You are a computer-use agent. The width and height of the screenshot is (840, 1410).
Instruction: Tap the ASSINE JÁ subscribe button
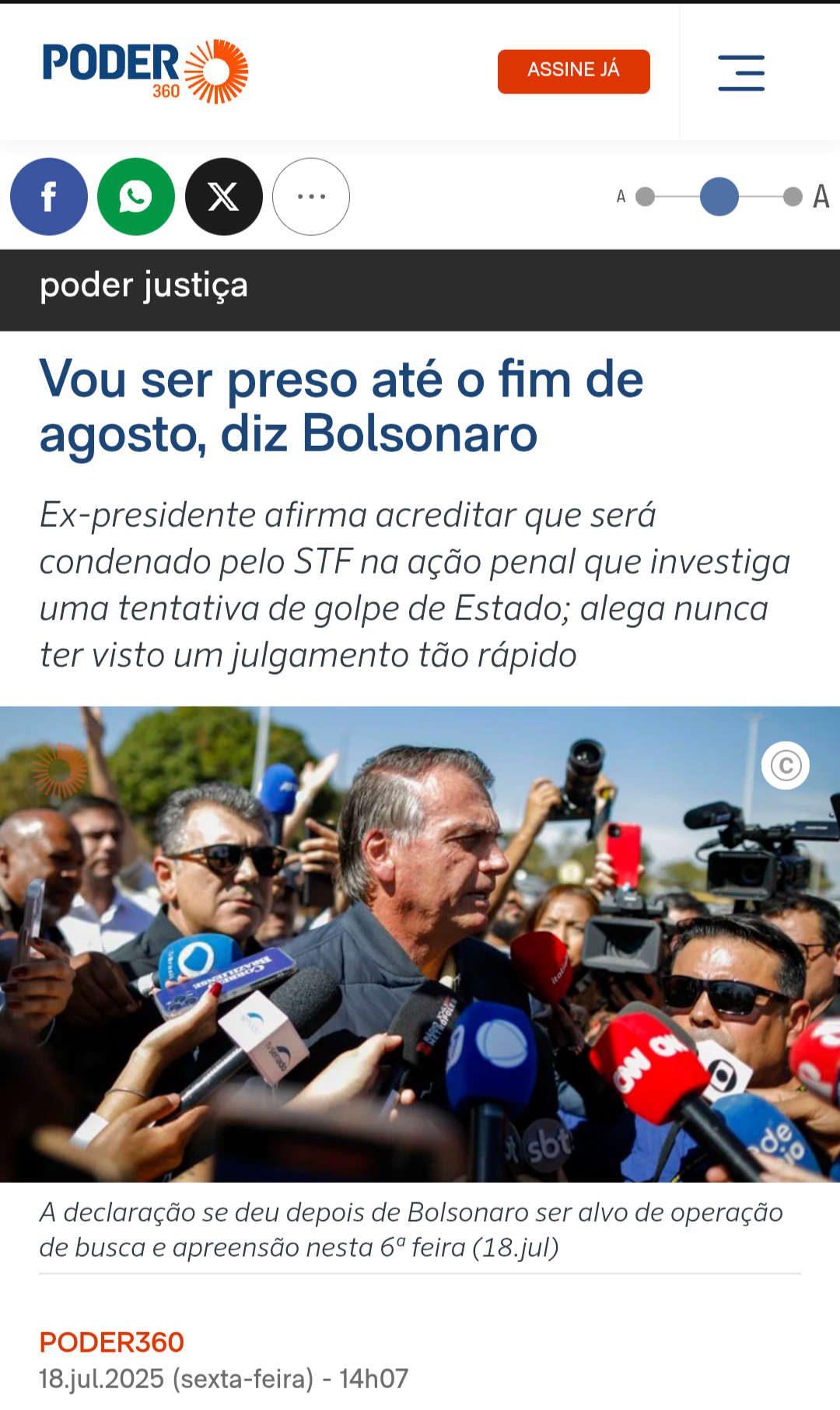point(573,72)
